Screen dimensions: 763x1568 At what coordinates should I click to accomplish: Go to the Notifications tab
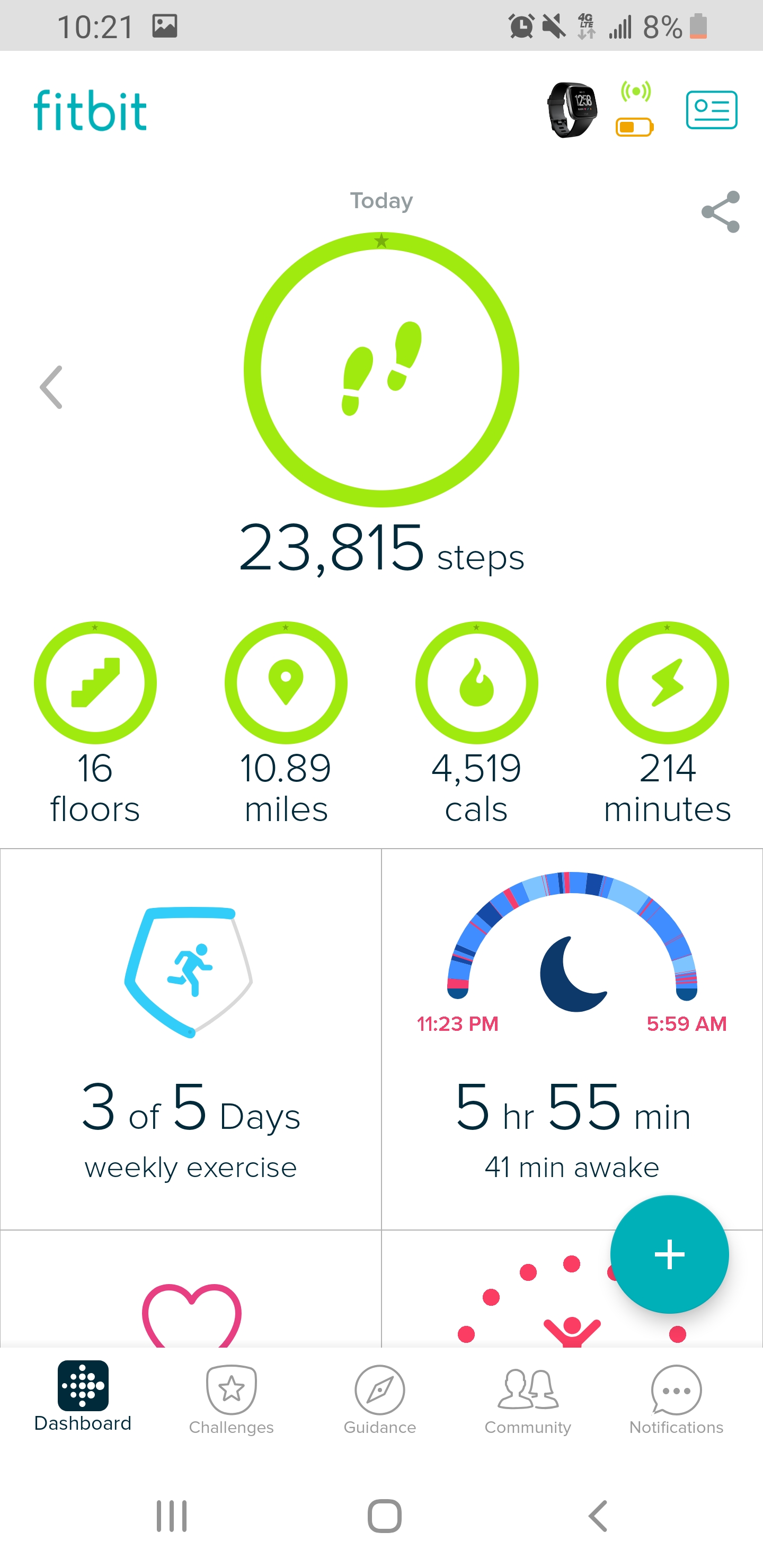(x=676, y=1400)
